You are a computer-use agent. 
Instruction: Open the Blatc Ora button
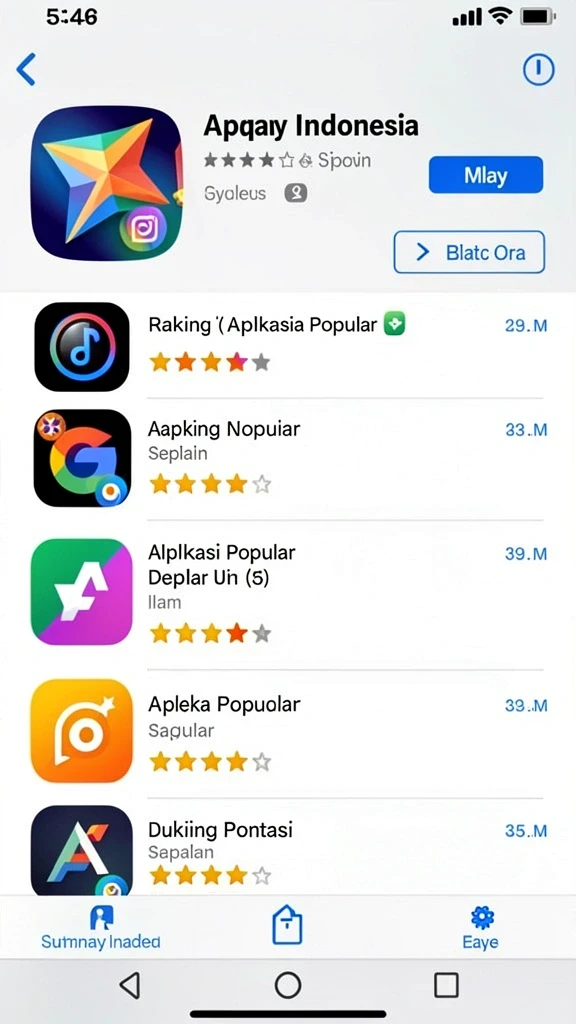click(469, 252)
